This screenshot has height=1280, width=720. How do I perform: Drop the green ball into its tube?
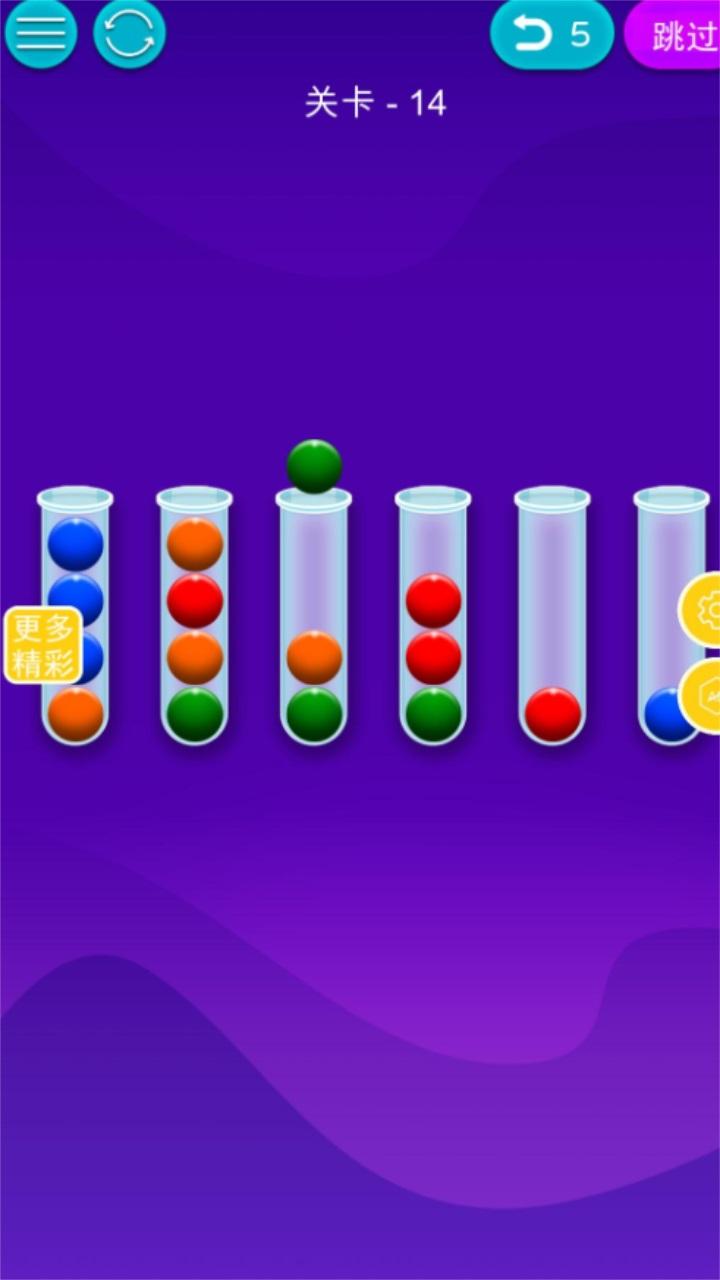tap(314, 620)
